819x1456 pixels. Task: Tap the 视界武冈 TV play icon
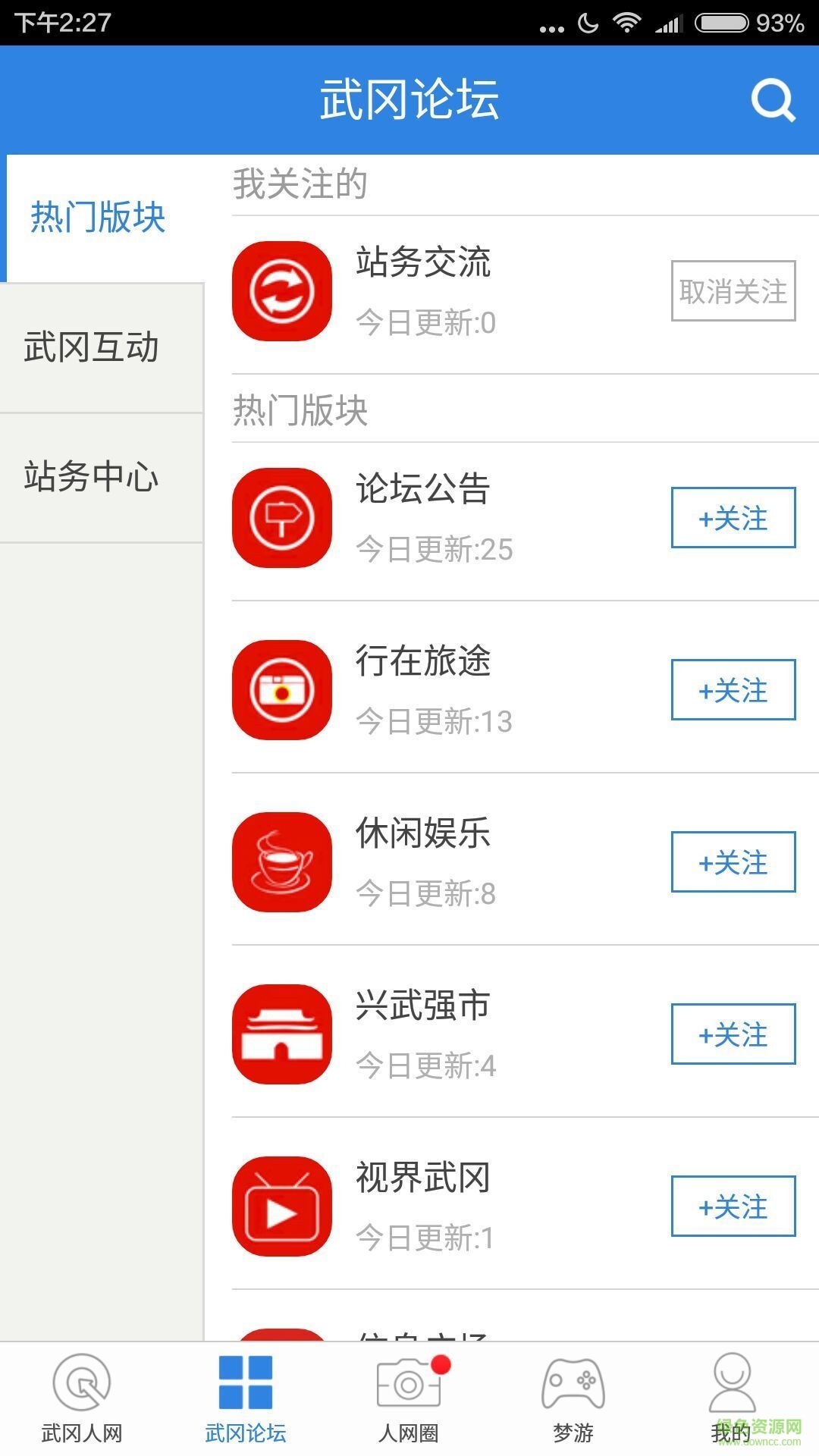(282, 1206)
